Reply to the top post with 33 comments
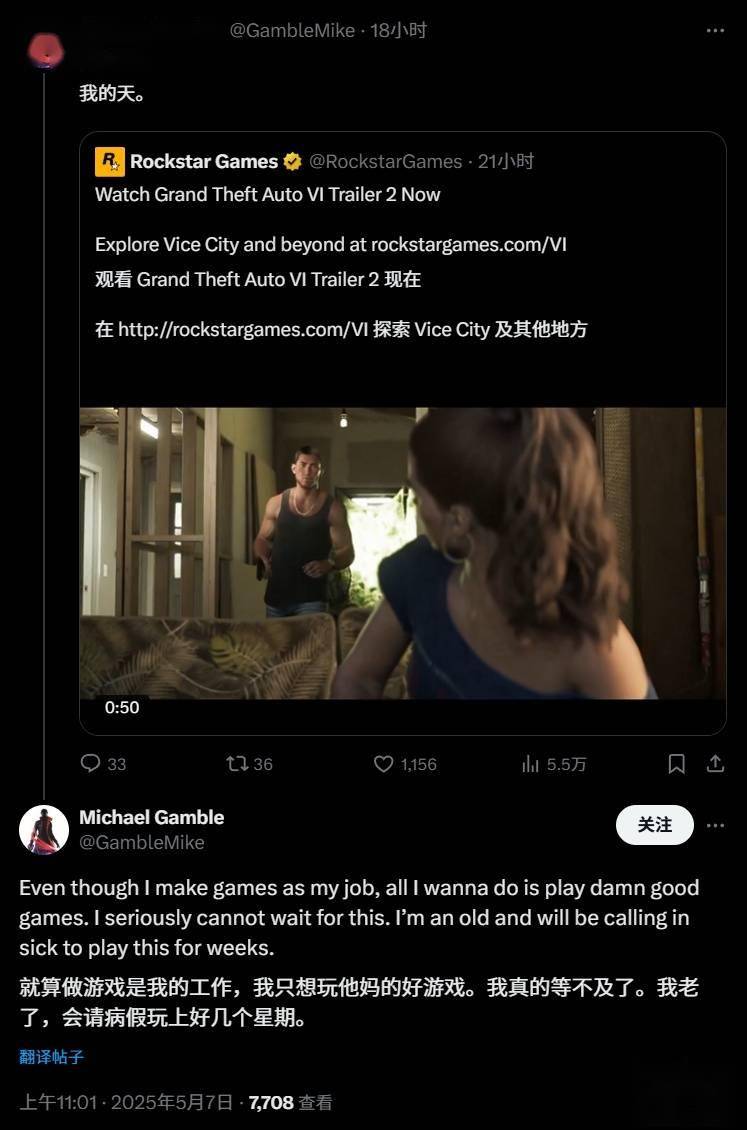747x1130 pixels. (x=91, y=764)
